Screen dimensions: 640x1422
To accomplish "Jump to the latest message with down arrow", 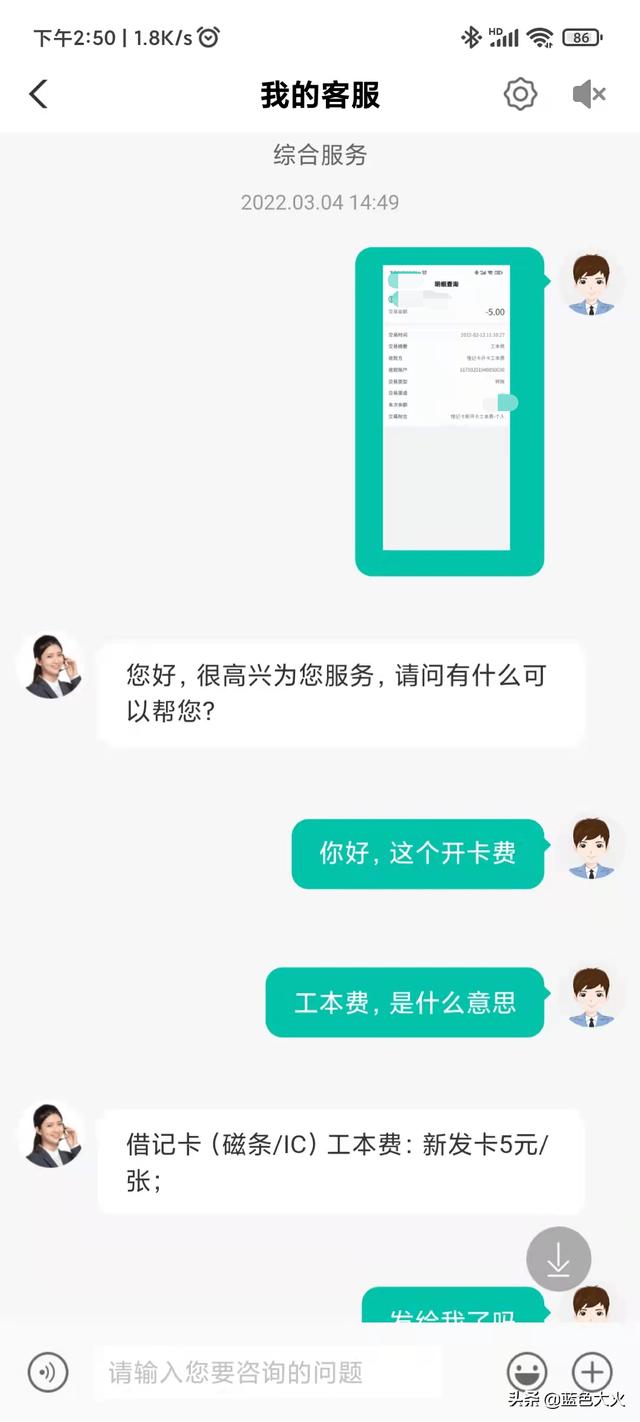I will click(559, 1259).
